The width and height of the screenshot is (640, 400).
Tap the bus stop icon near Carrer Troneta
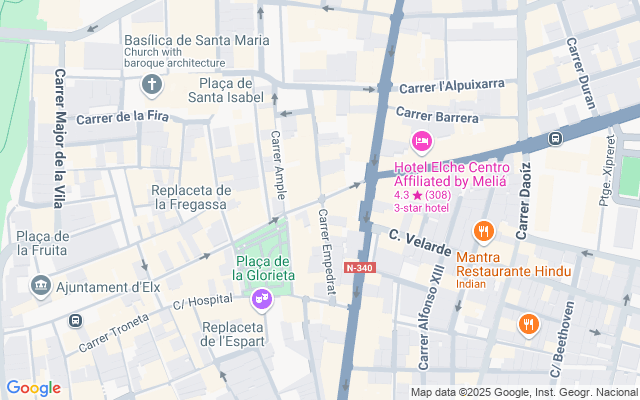(x=75, y=321)
